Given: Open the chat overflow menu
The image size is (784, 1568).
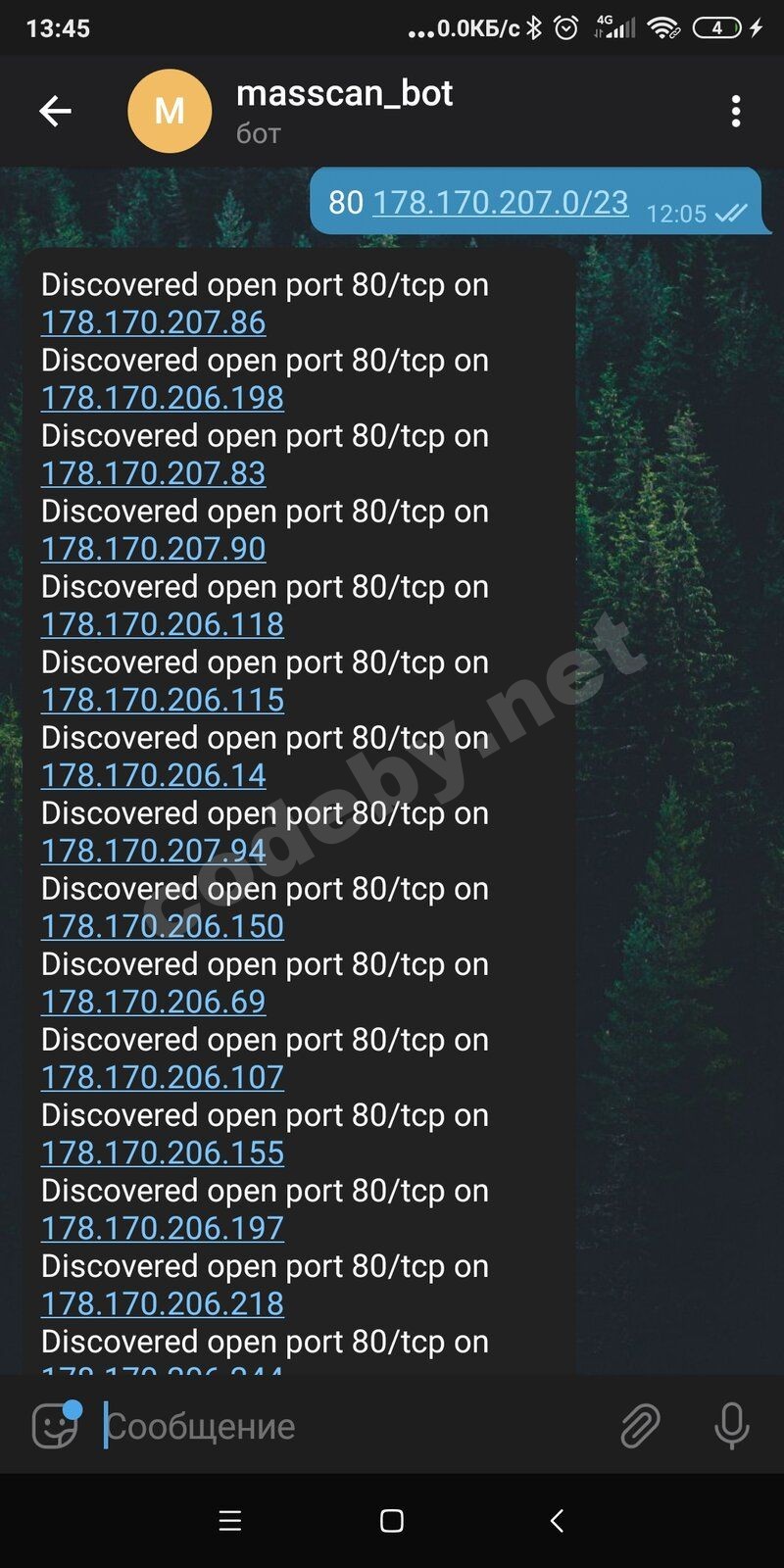Looking at the screenshot, I should pos(735,112).
